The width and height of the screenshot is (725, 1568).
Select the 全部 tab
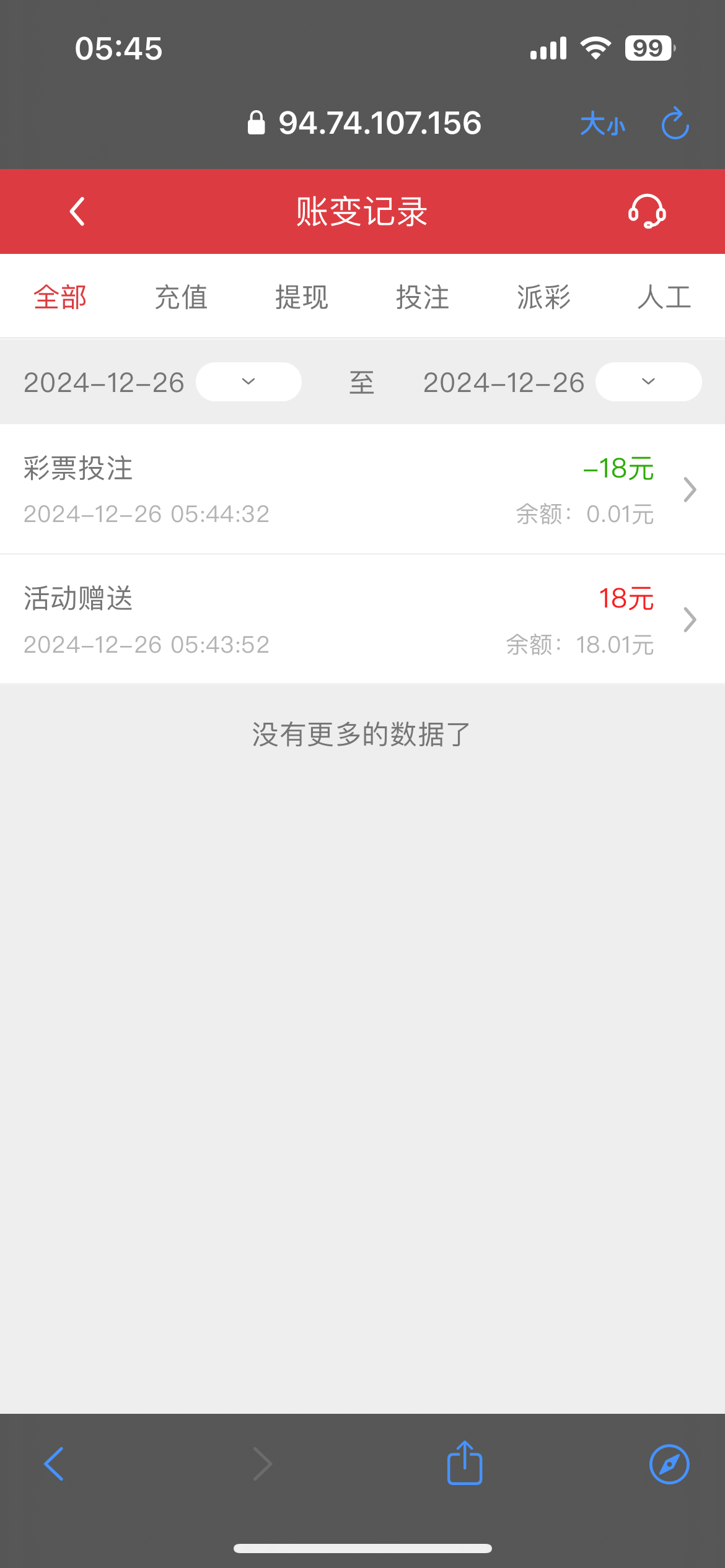[x=60, y=297]
